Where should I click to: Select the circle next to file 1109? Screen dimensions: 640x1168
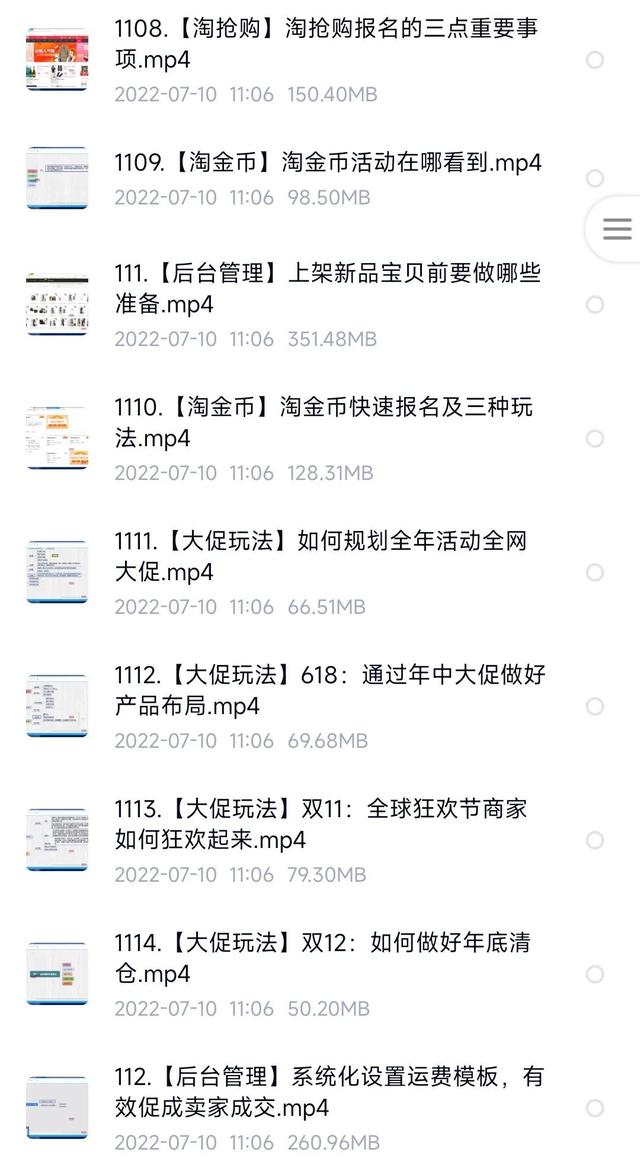click(x=594, y=178)
